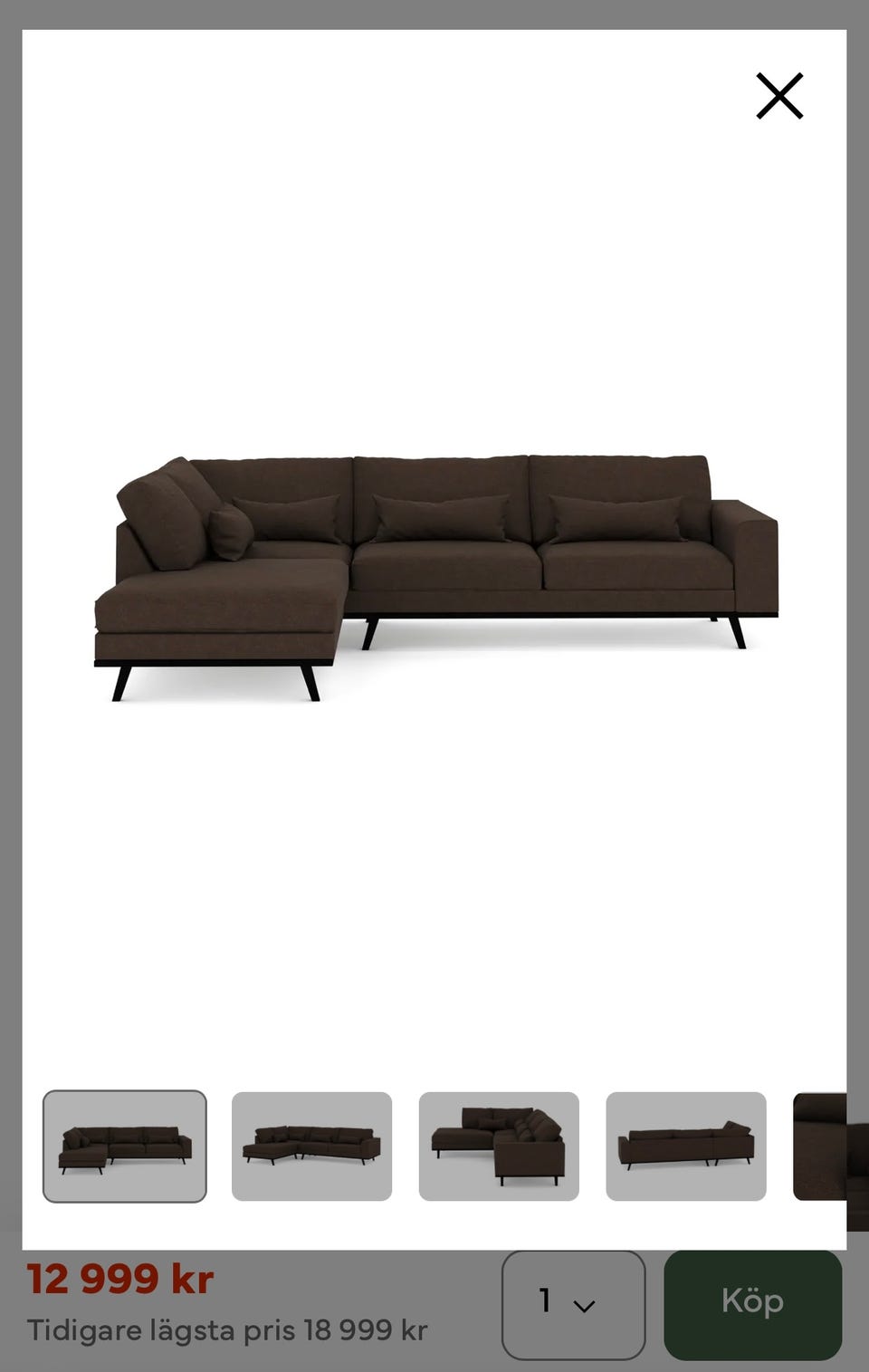
Task: Open the fifth close-up fabric thumbnail
Action: (820, 1146)
